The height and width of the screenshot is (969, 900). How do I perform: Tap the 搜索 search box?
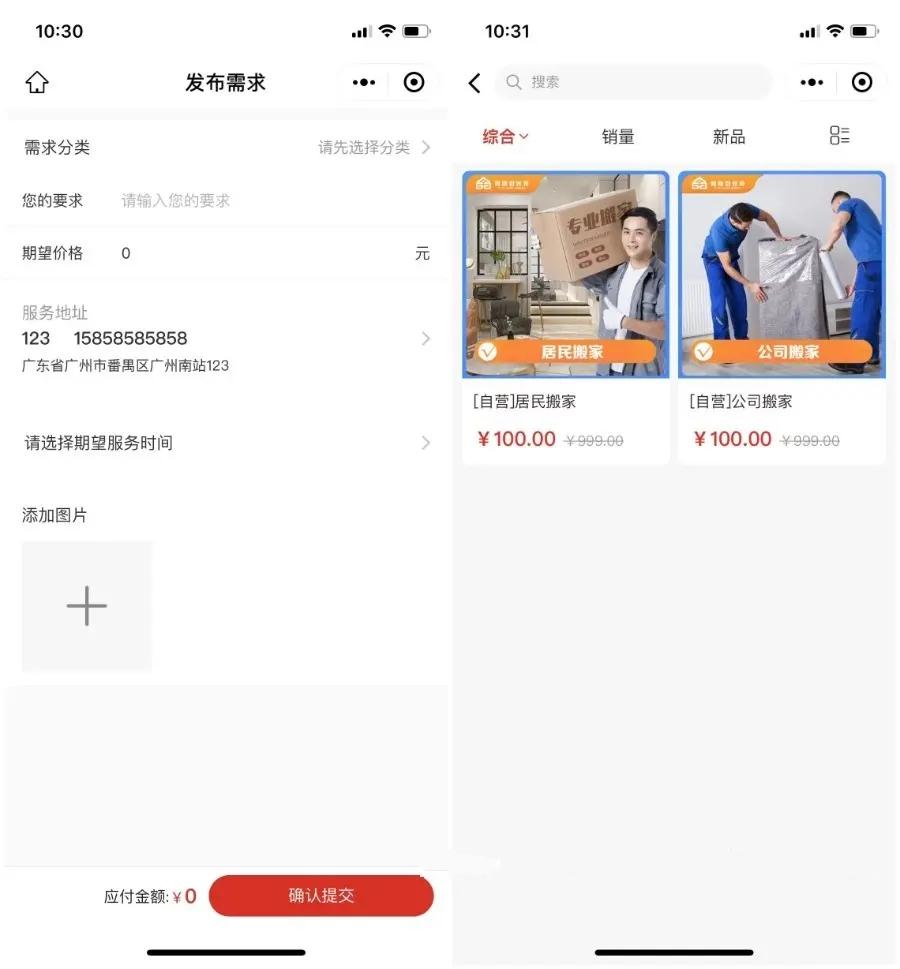tap(635, 82)
